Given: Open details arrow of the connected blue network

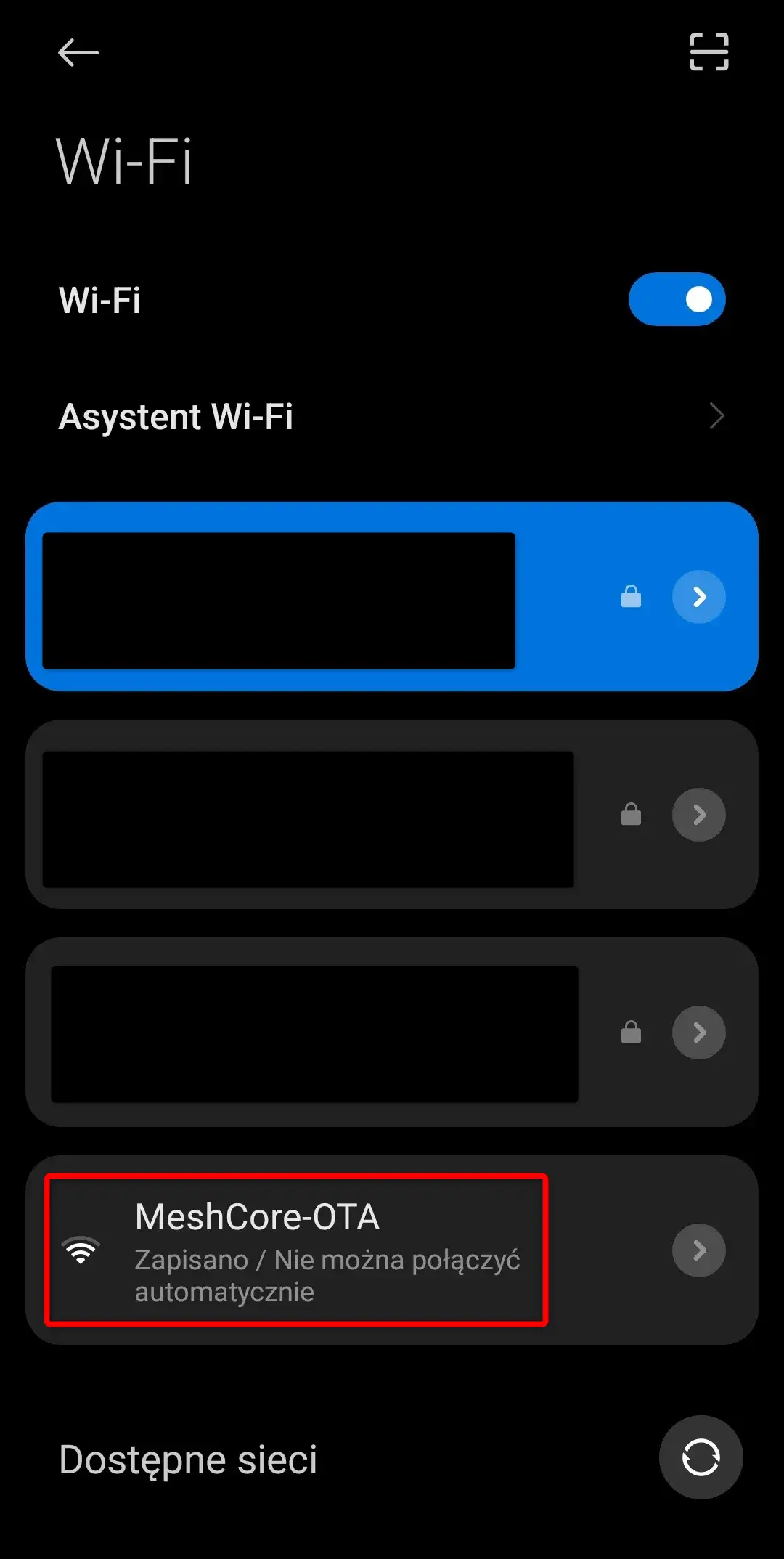Looking at the screenshot, I should pos(698,597).
